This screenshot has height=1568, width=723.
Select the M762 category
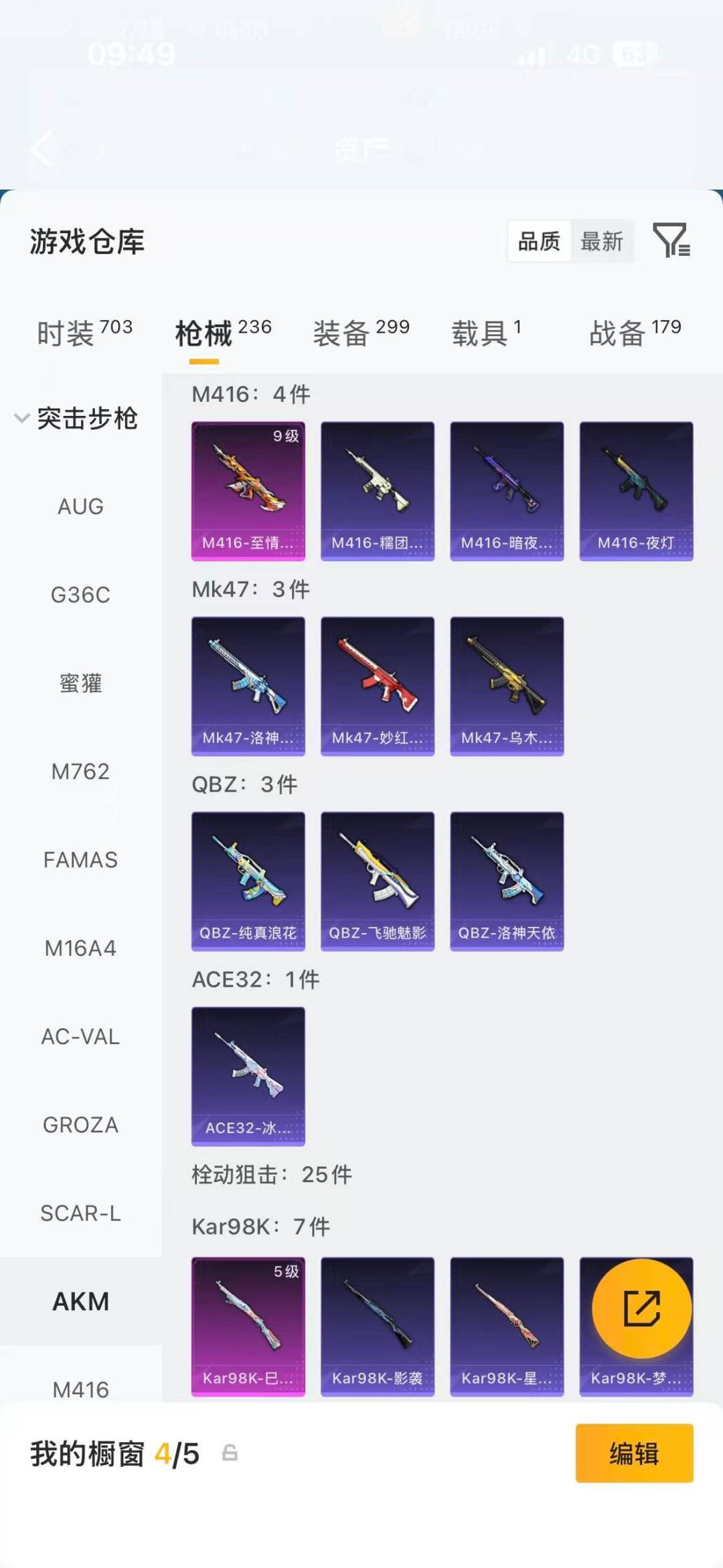click(82, 772)
